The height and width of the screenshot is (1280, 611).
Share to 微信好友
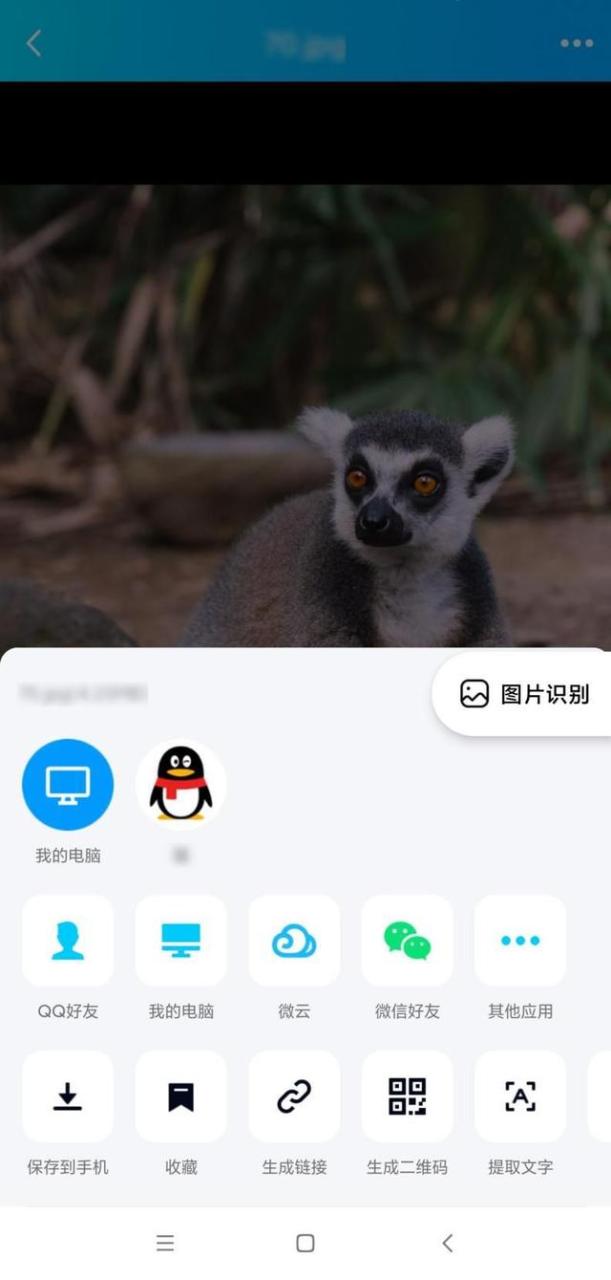coord(407,941)
